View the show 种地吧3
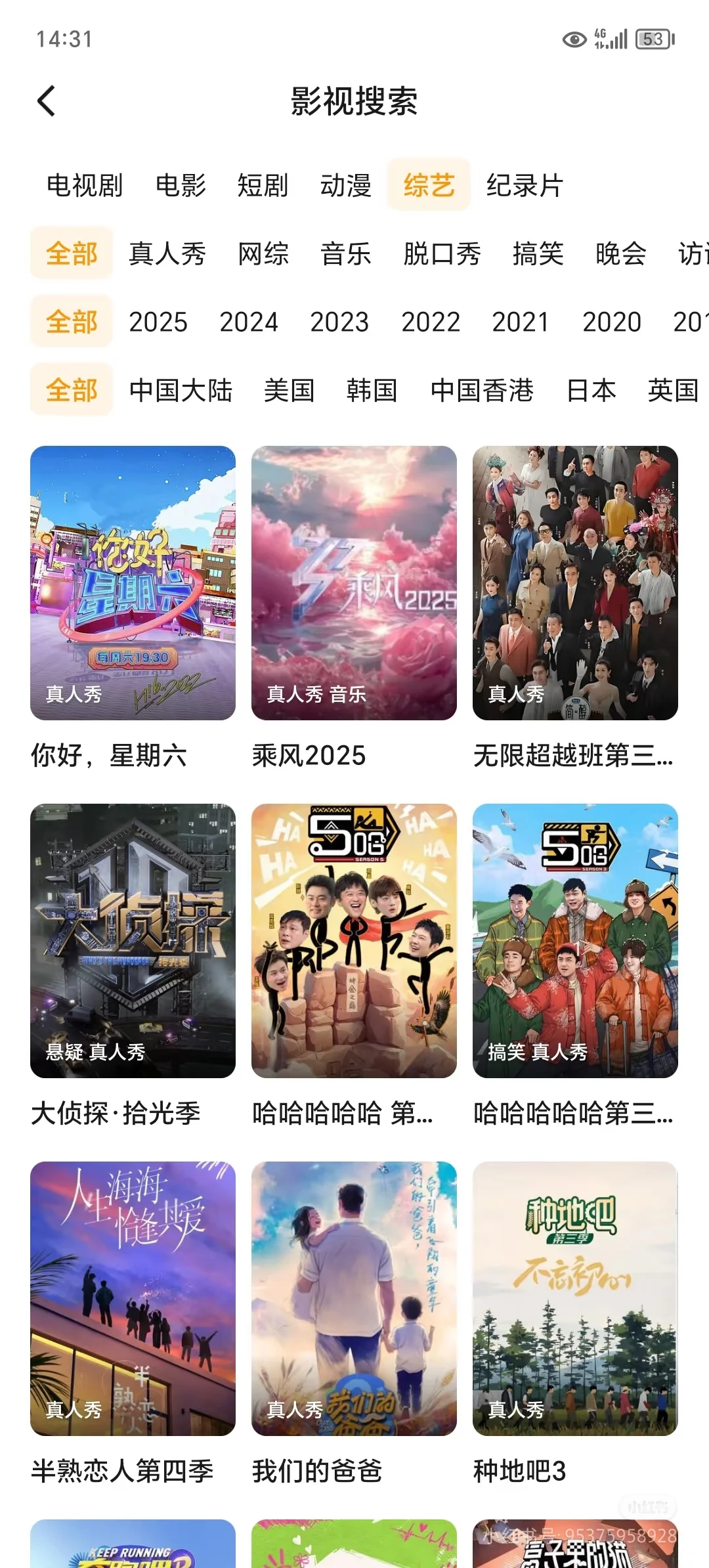Image resolution: width=709 pixels, height=1568 pixels. [x=575, y=1298]
